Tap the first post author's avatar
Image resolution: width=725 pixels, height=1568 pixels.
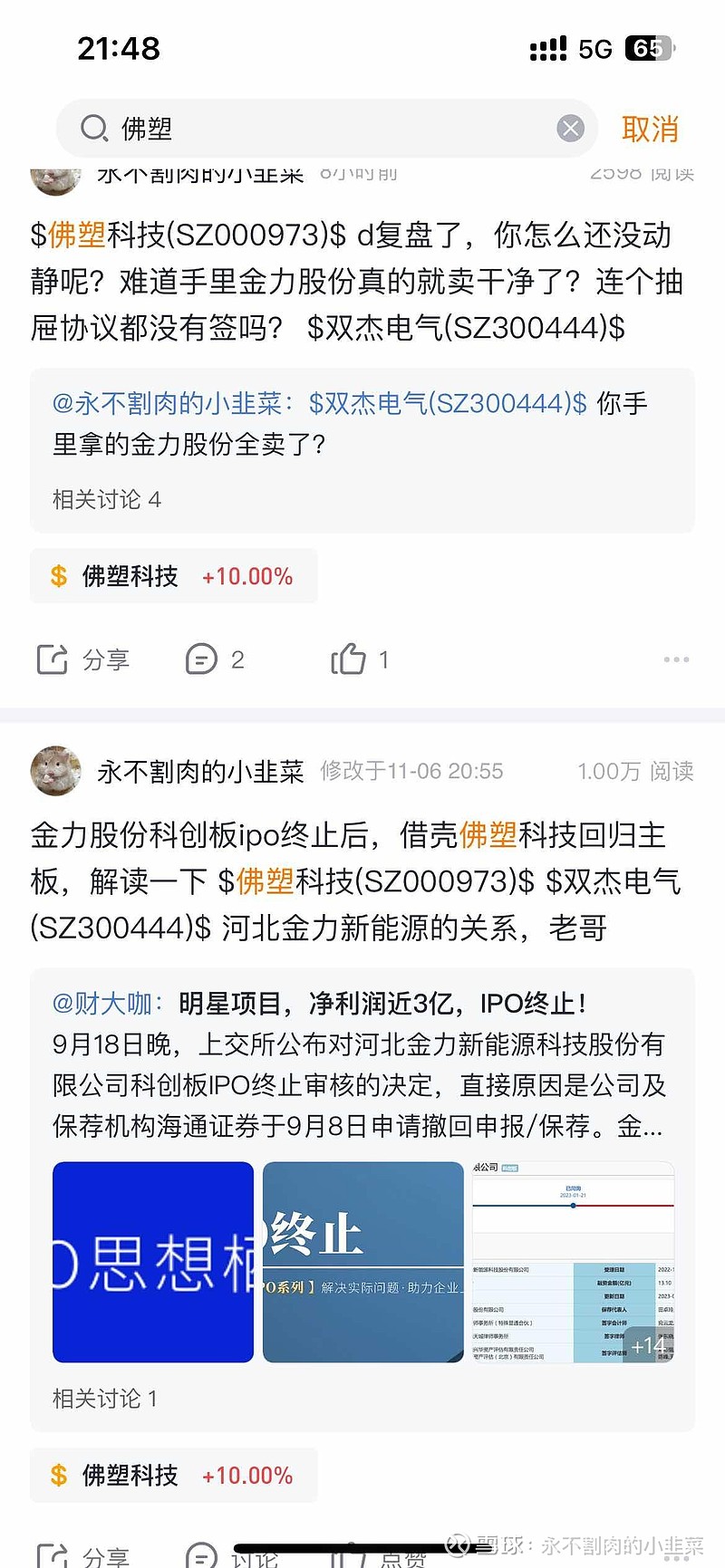55,177
